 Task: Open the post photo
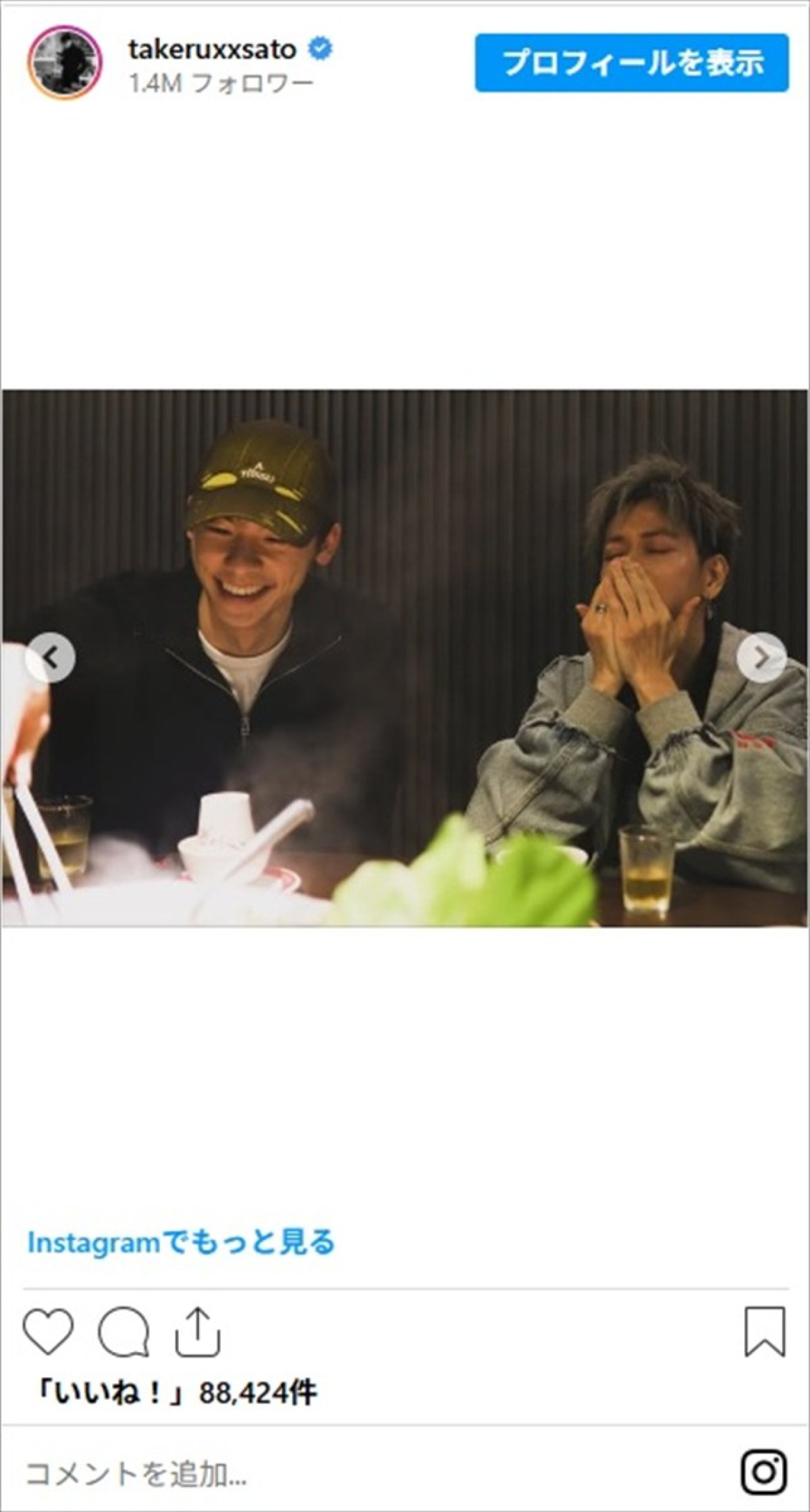coord(405,658)
